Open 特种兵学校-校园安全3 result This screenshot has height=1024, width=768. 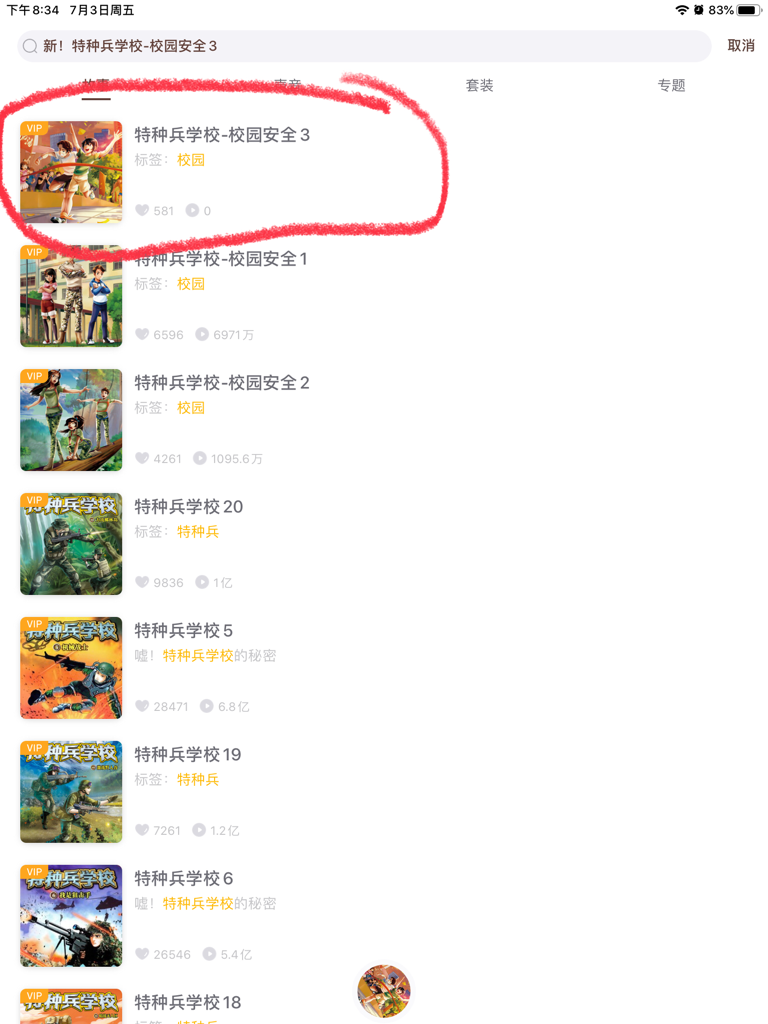click(x=222, y=135)
